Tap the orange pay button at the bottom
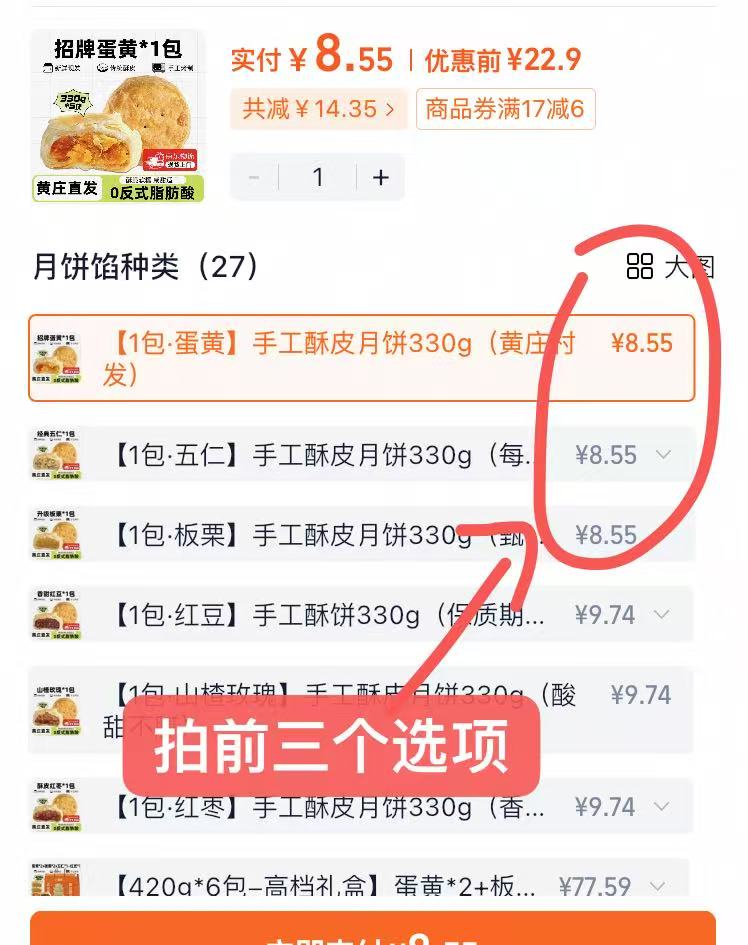This screenshot has height=945, width=748. pos(373,932)
